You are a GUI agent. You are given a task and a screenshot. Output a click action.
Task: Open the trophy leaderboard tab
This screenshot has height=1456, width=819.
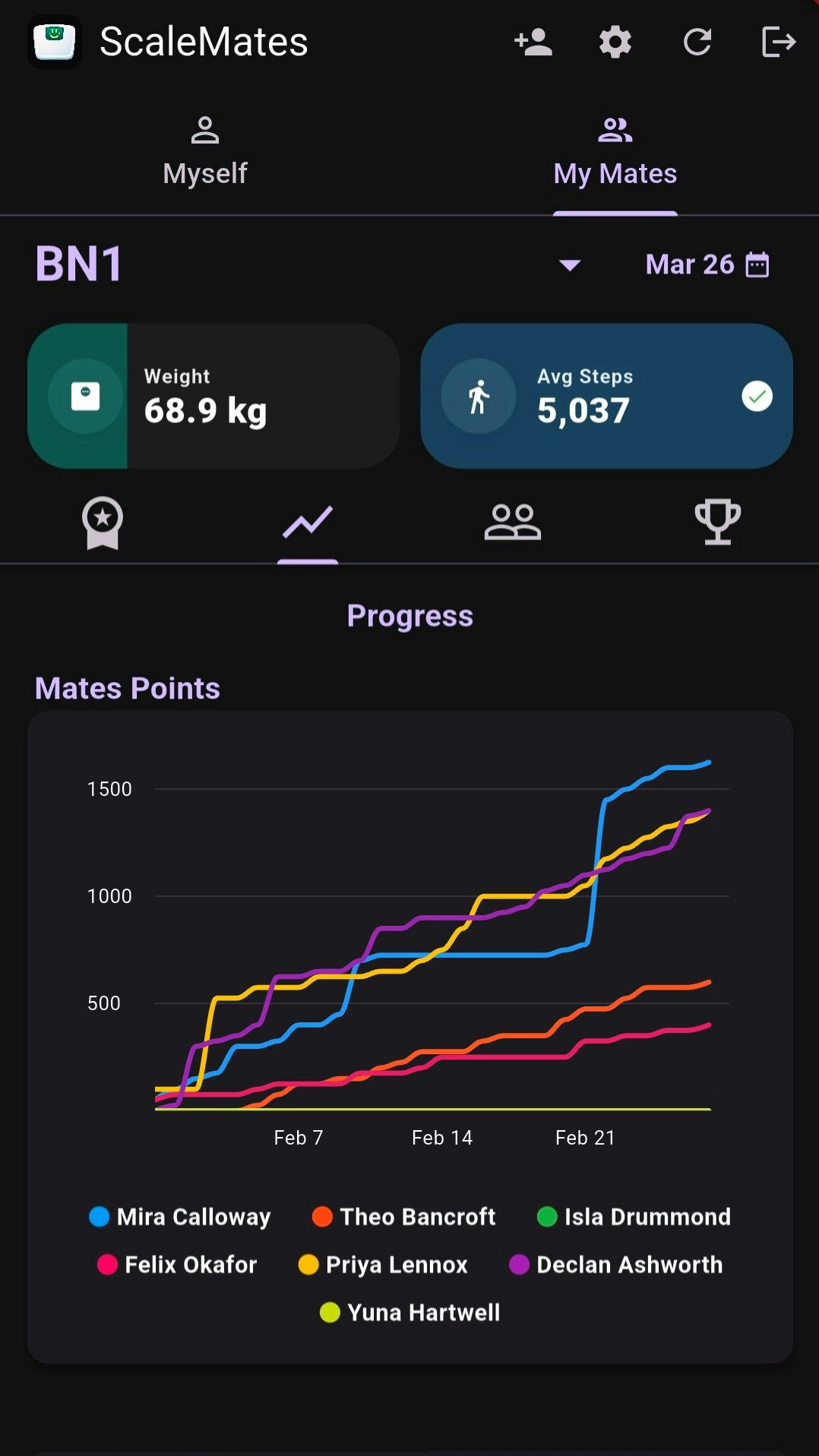point(717,523)
